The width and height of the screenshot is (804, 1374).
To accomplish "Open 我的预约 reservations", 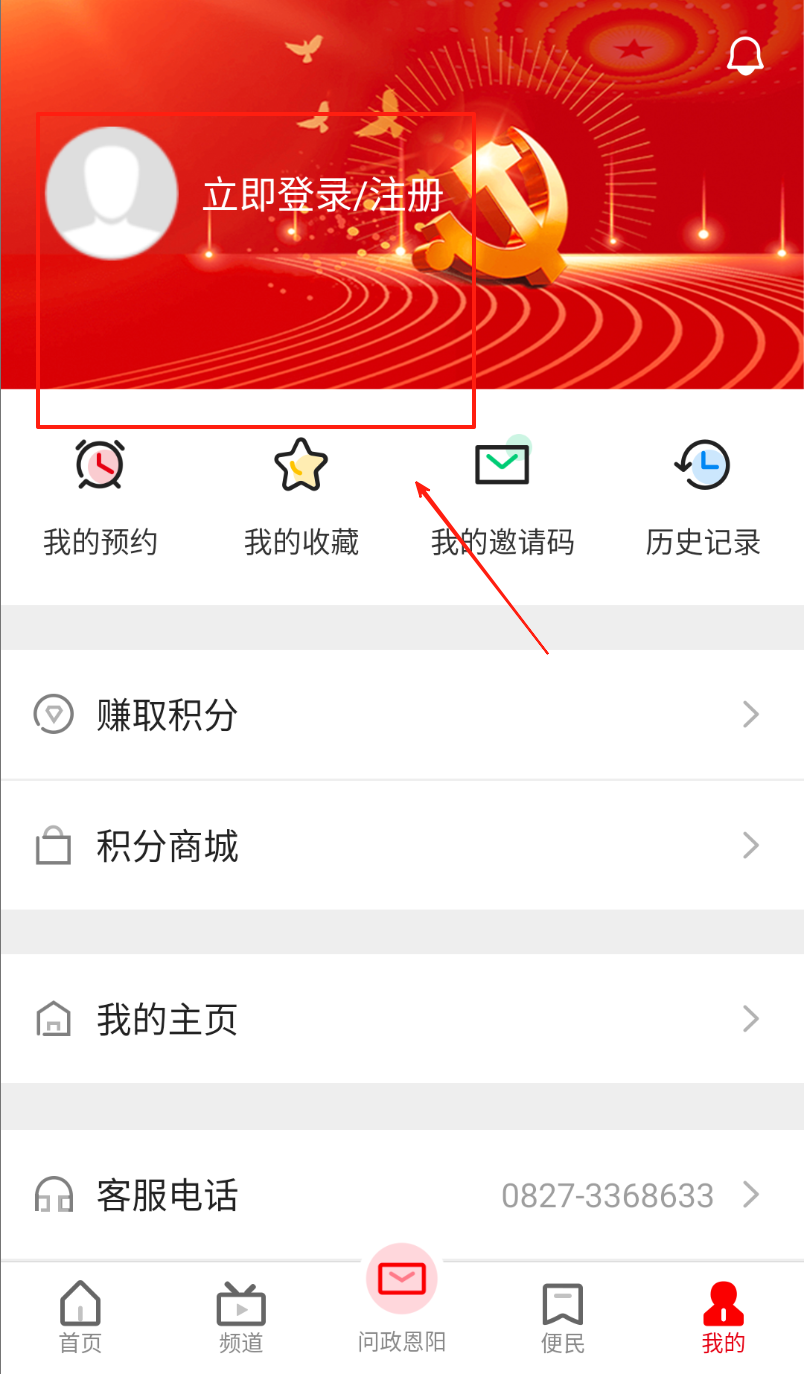I will 100,497.
